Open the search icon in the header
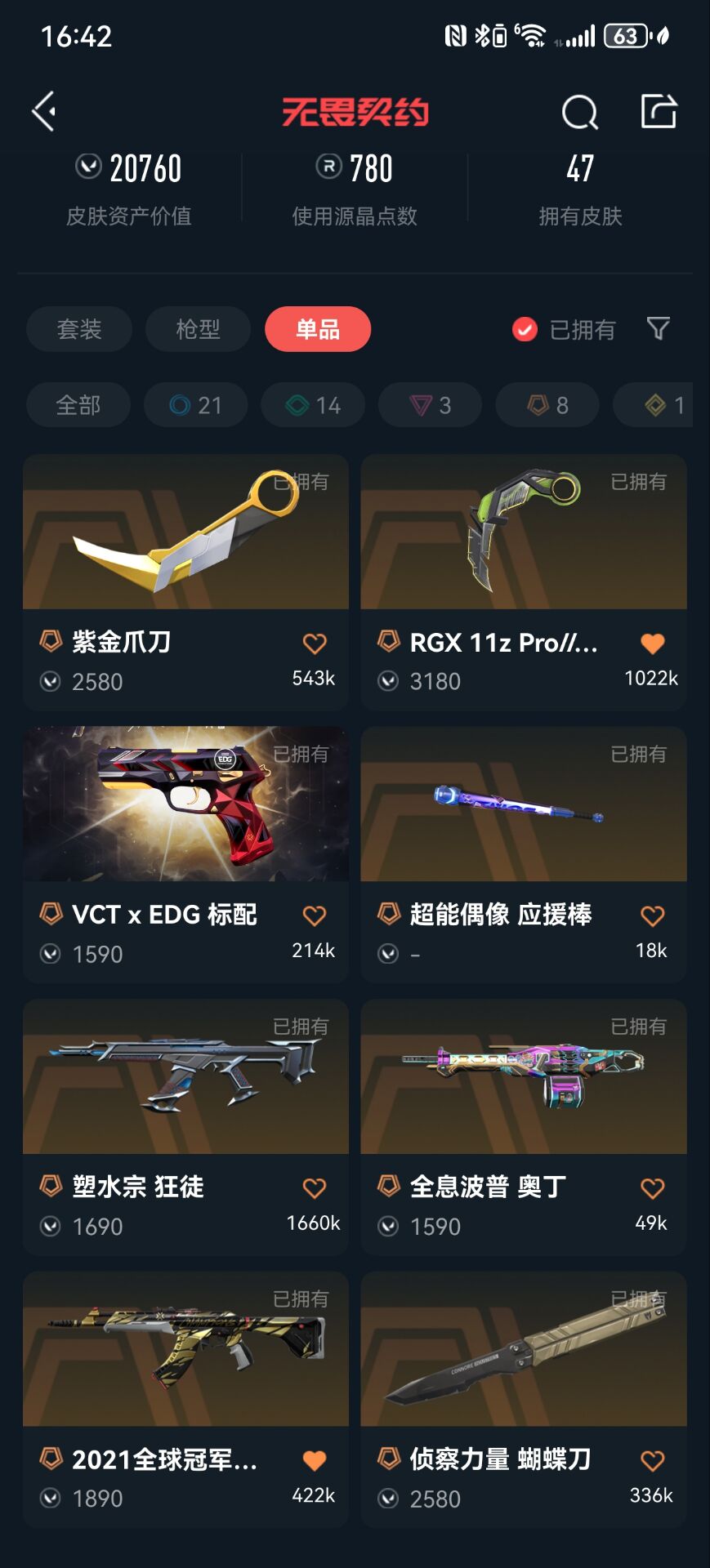The width and height of the screenshot is (710, 1568). pyautogui.click(x=579, y=112)
